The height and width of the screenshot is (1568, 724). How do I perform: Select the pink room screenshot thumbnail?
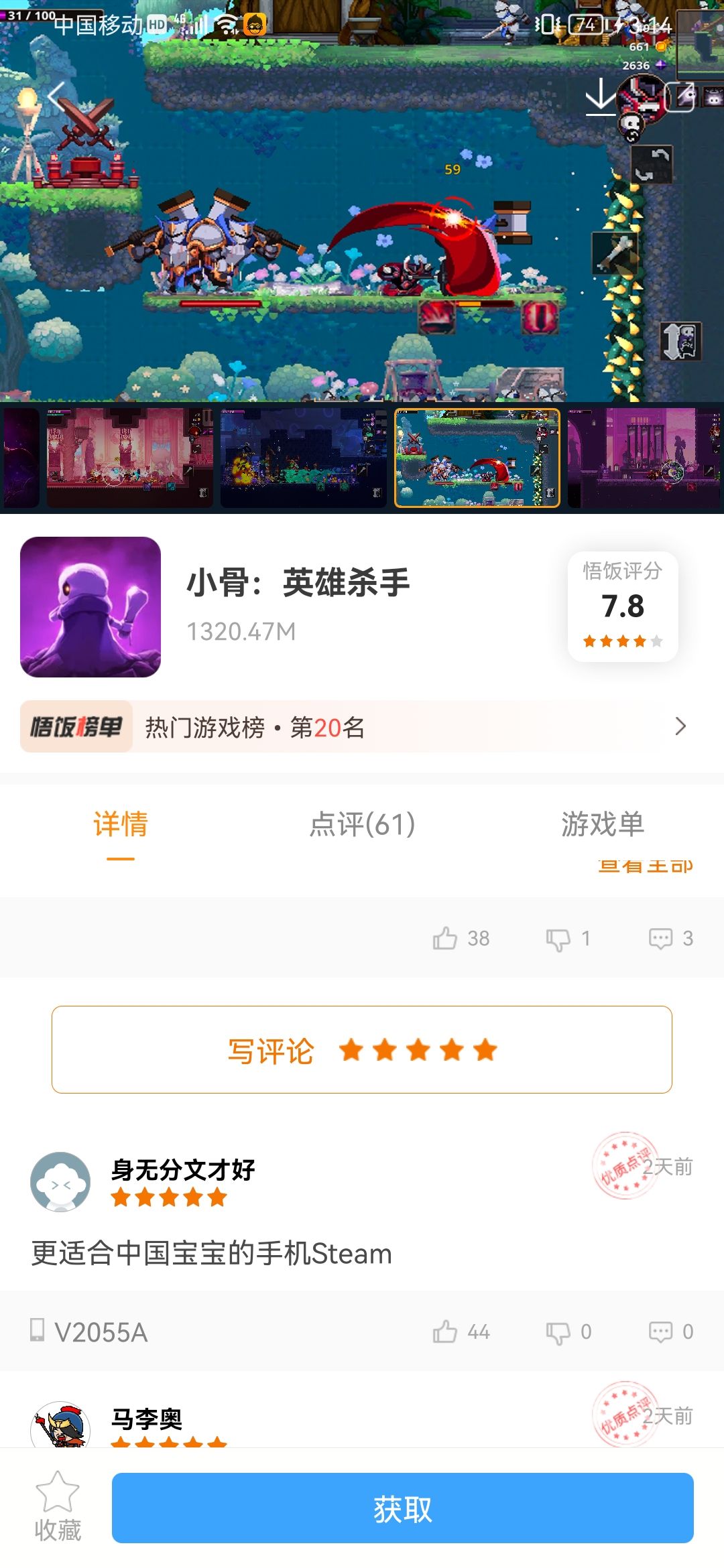[130, 458]
